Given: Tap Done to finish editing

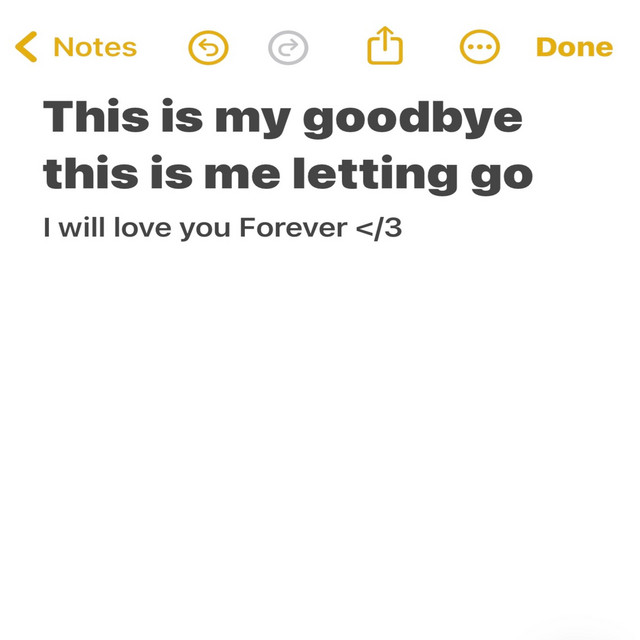Looking at the screenshot, I should coord(574,47).
